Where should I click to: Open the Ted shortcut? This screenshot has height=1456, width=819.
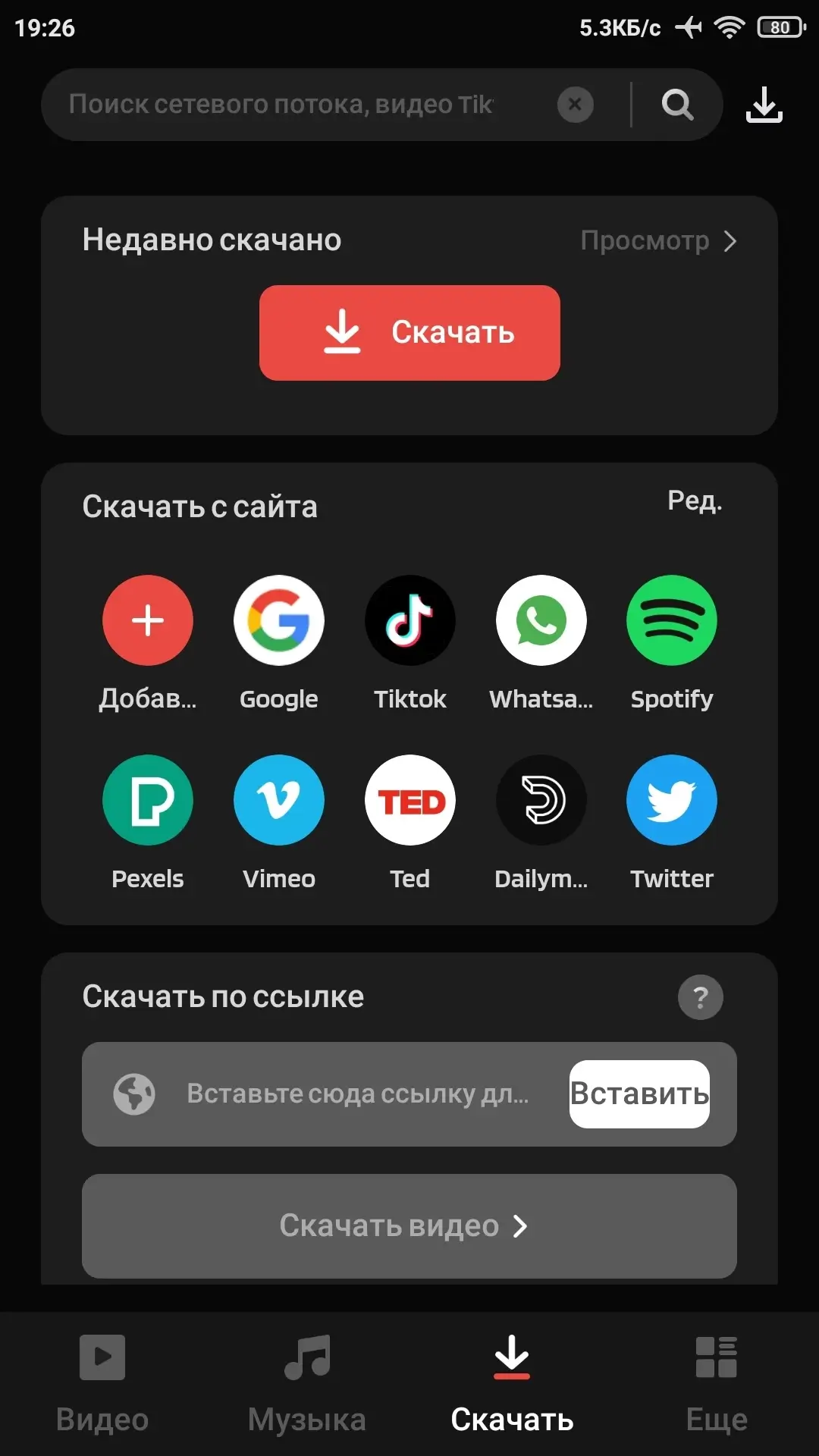coord(410,800)
